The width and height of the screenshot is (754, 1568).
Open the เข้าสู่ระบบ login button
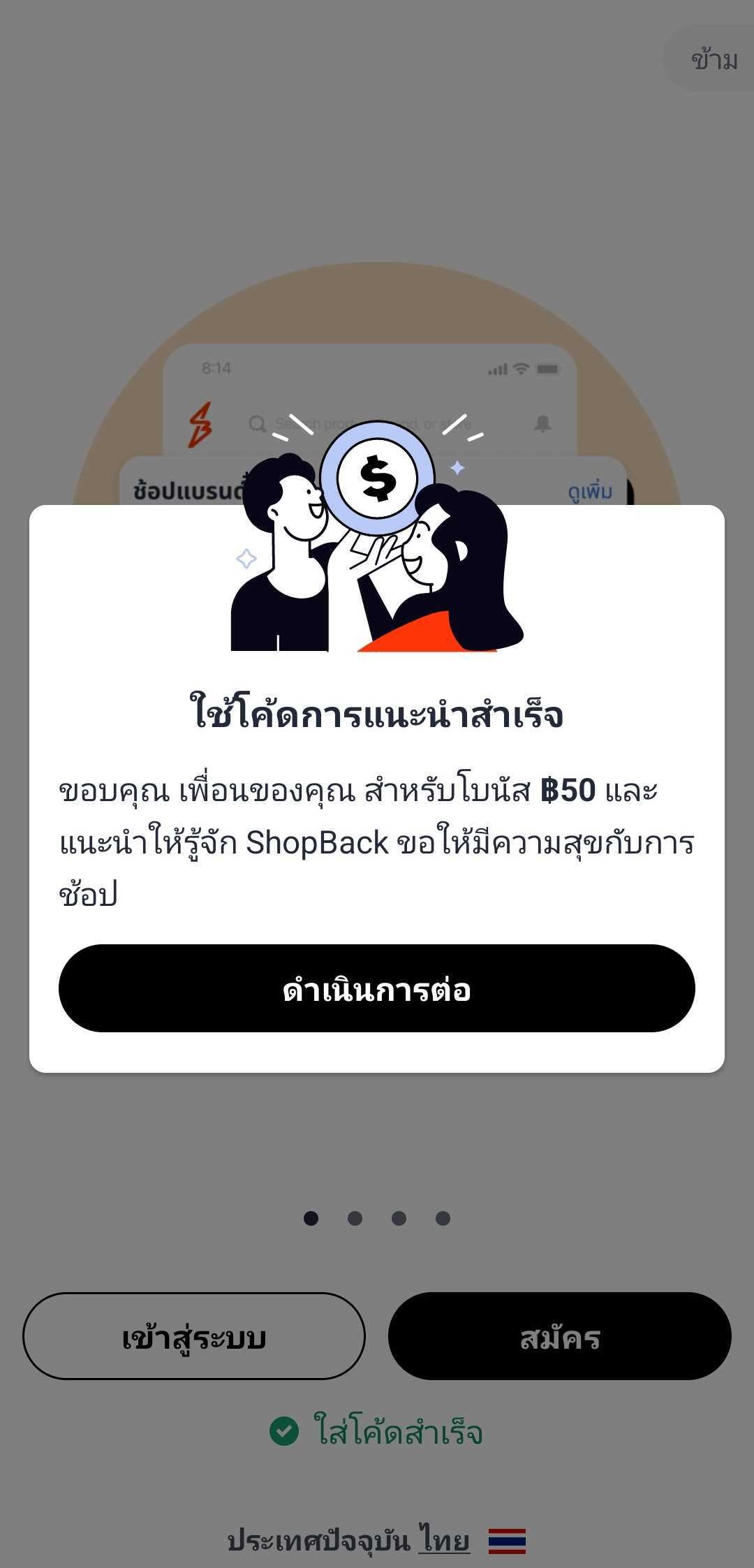(x=194, y=1335)
